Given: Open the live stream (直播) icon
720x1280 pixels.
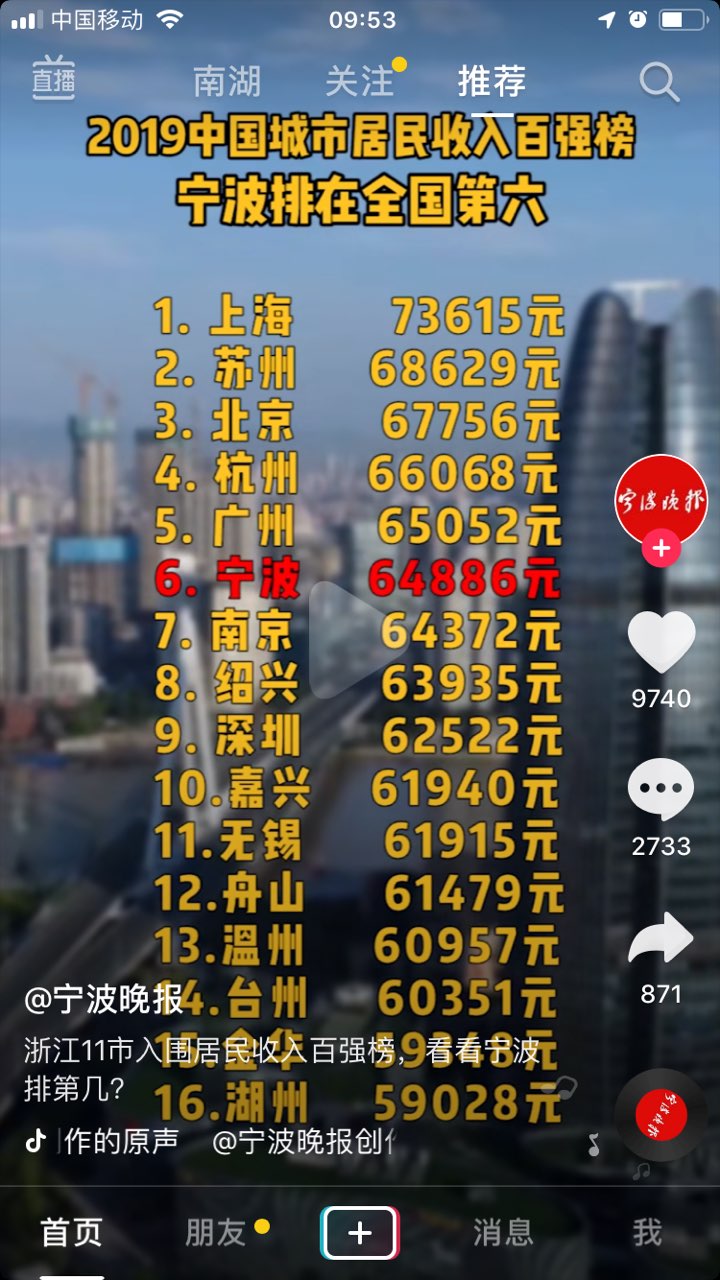Looking at the screenshot, I should point(53,79).
